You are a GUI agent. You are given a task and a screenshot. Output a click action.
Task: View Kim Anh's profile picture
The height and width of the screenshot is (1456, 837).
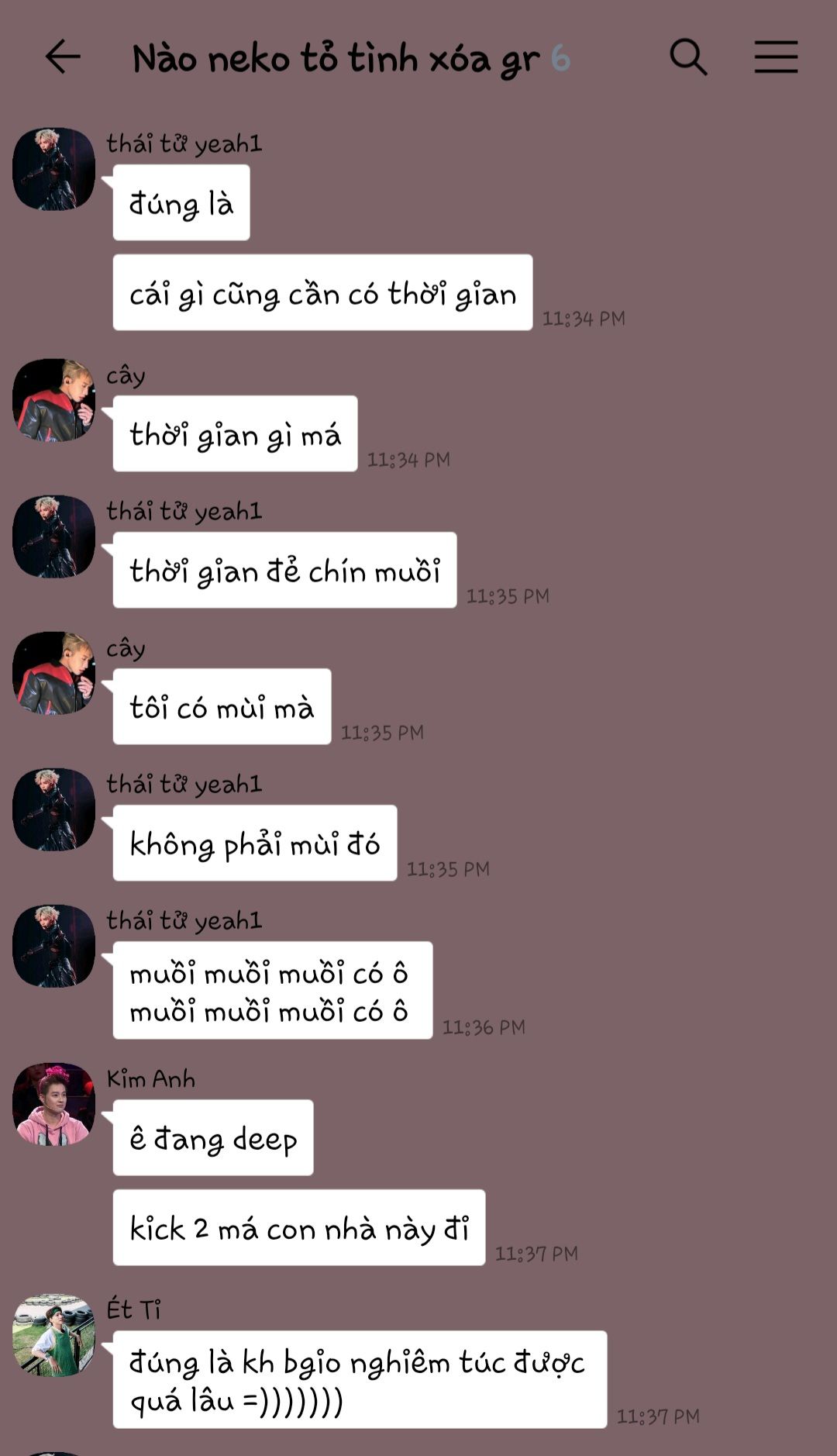point(53,1103)
